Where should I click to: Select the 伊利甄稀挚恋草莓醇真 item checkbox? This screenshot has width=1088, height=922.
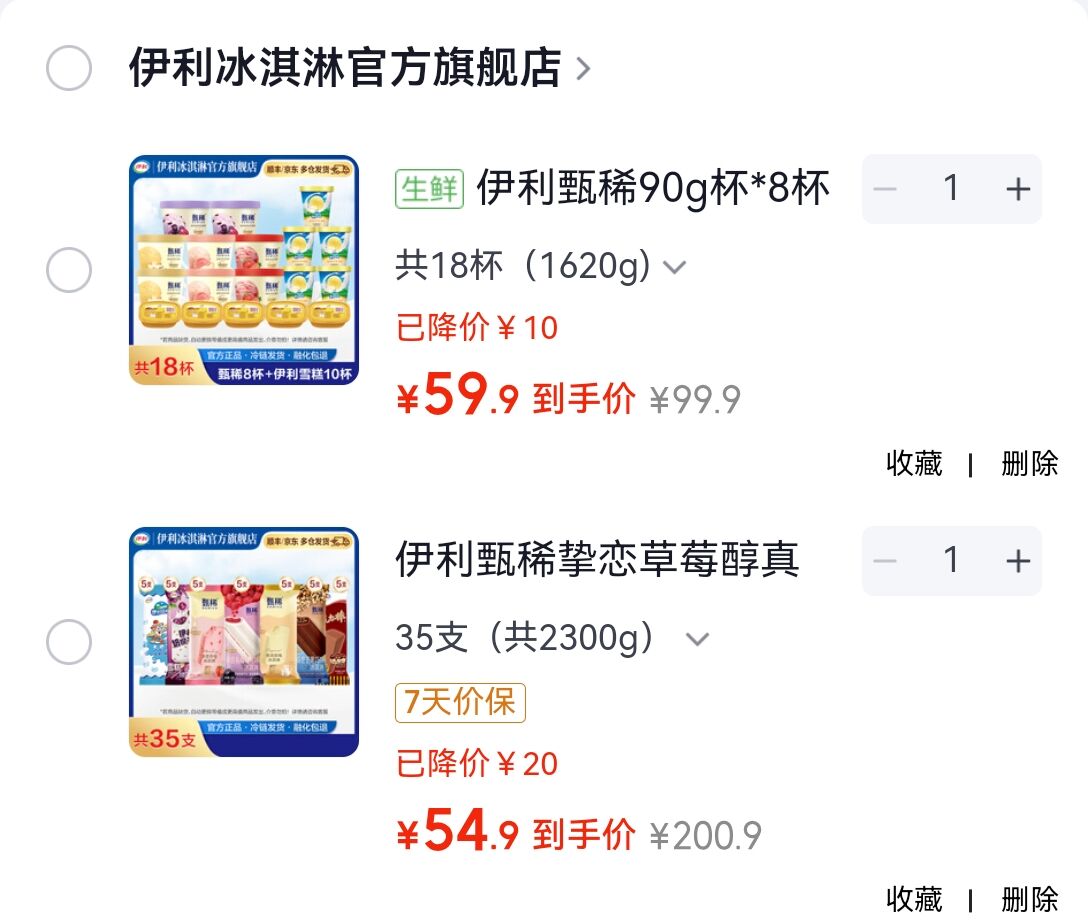[69, 642]
